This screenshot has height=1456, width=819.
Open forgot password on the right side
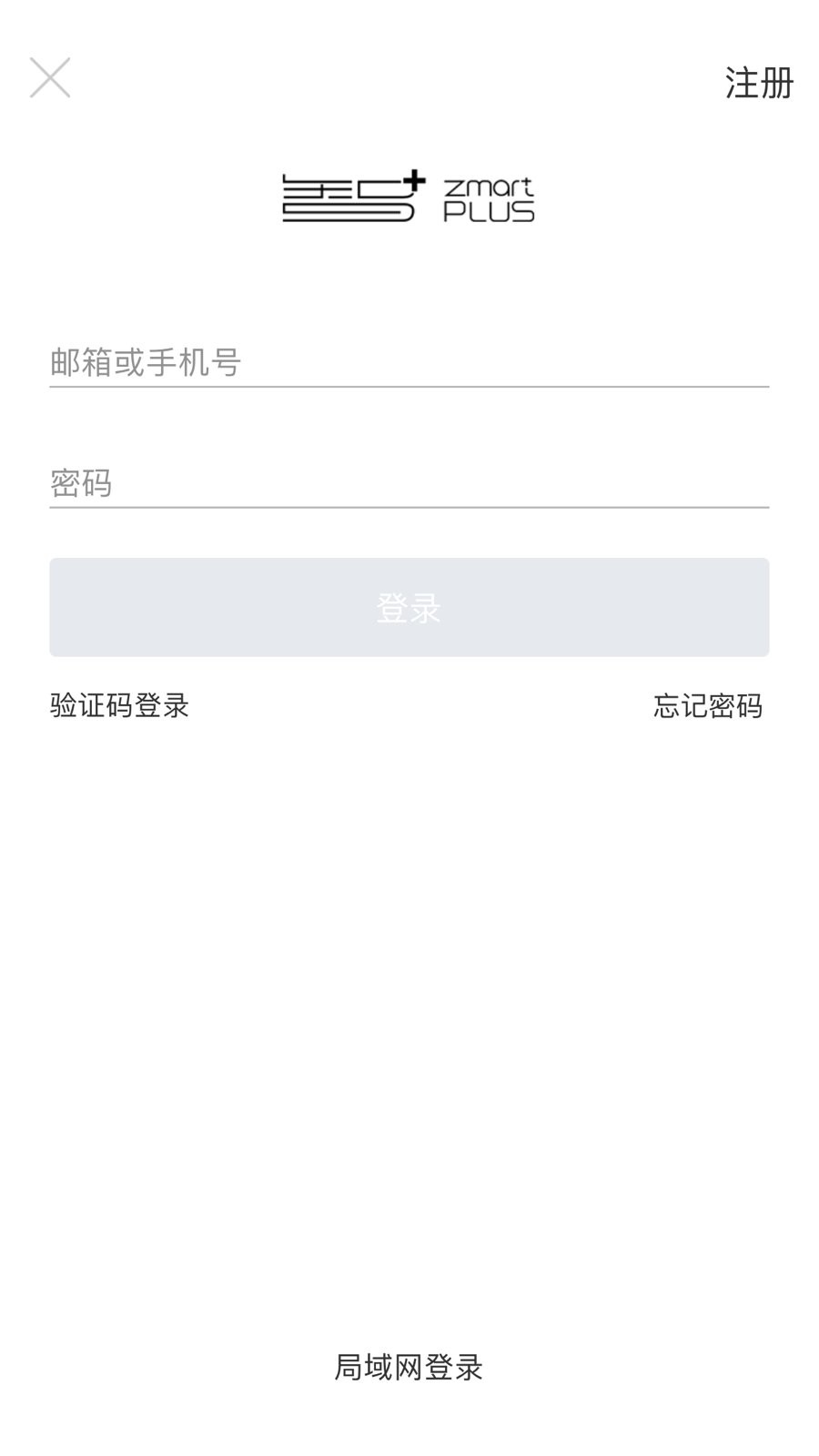708,705
